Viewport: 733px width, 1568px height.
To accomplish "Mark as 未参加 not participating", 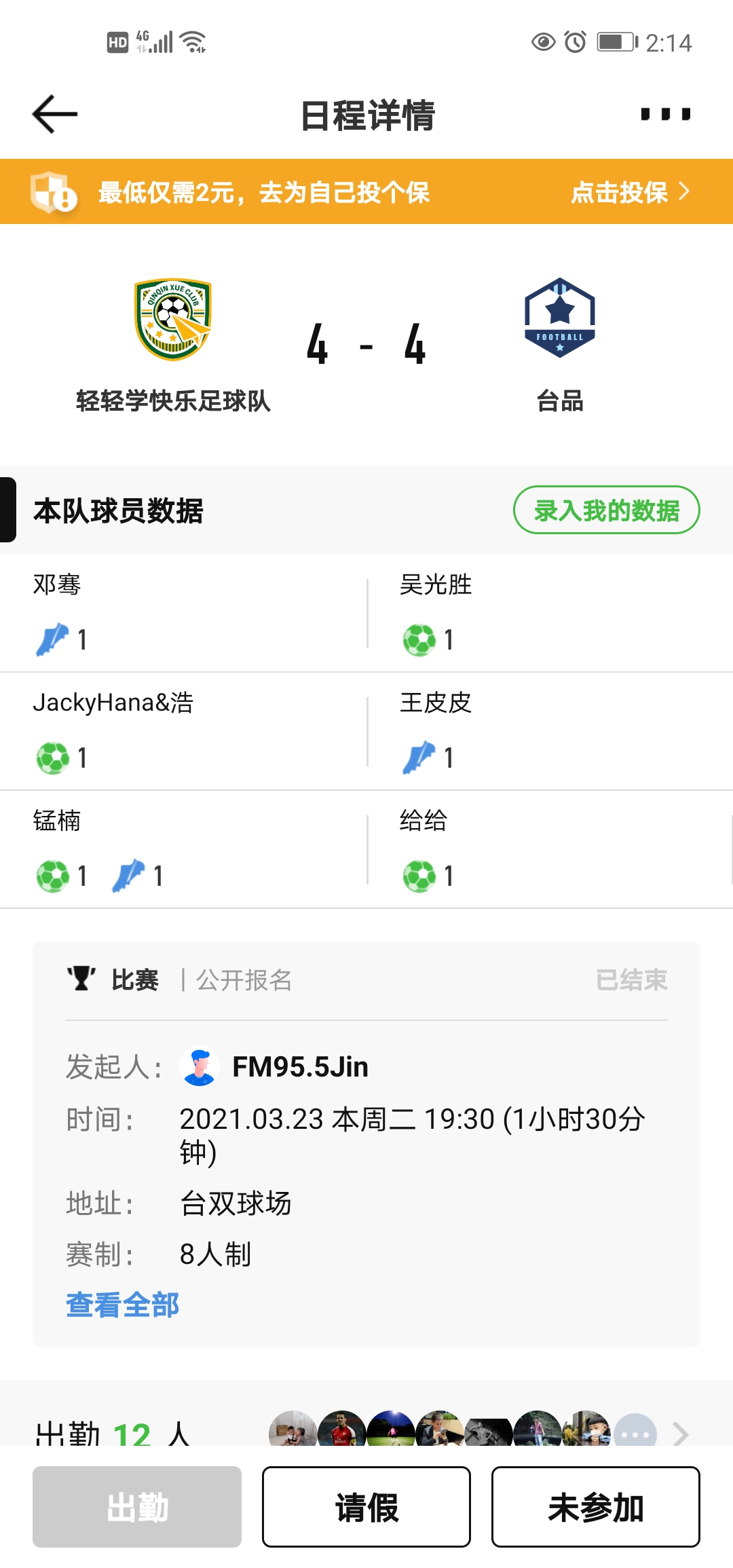I will point(596,1507).
